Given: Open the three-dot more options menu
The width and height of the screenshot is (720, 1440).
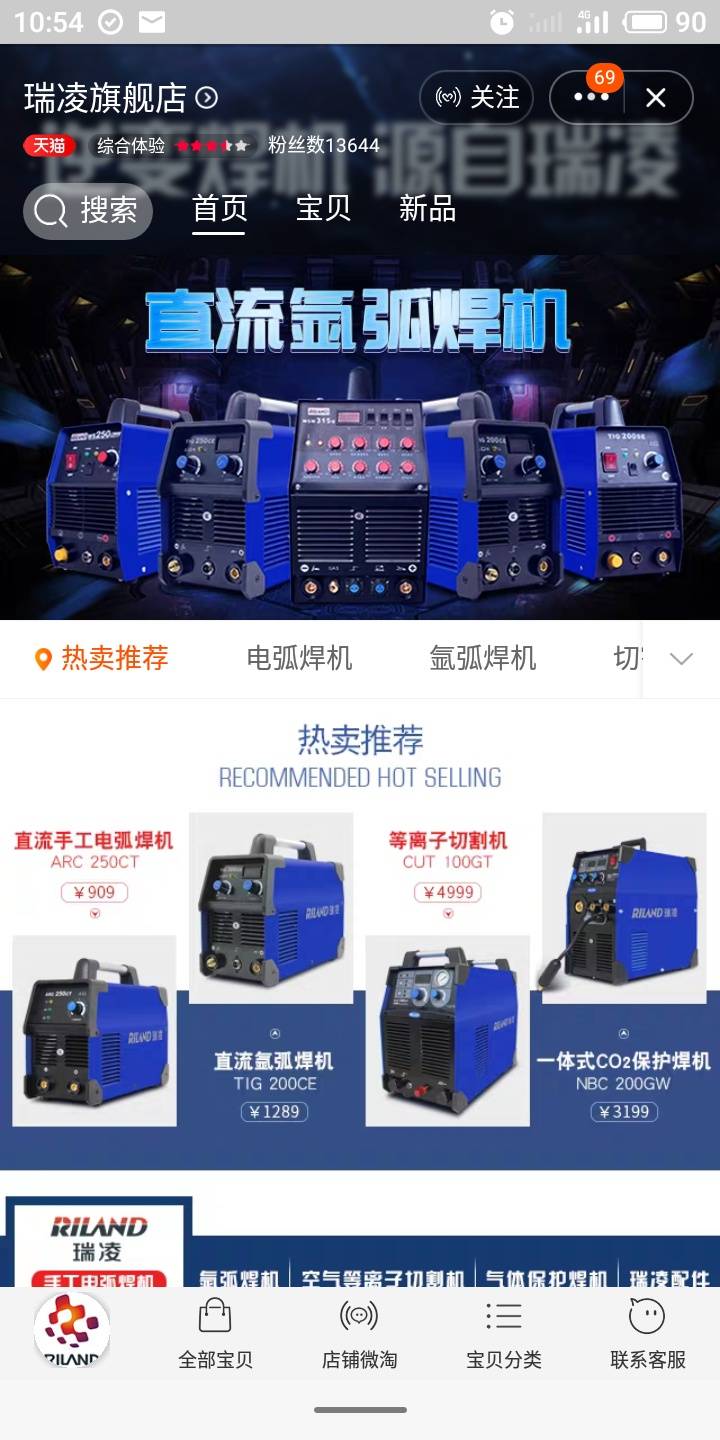Looking at the screenshot, I should click(591, 97).
